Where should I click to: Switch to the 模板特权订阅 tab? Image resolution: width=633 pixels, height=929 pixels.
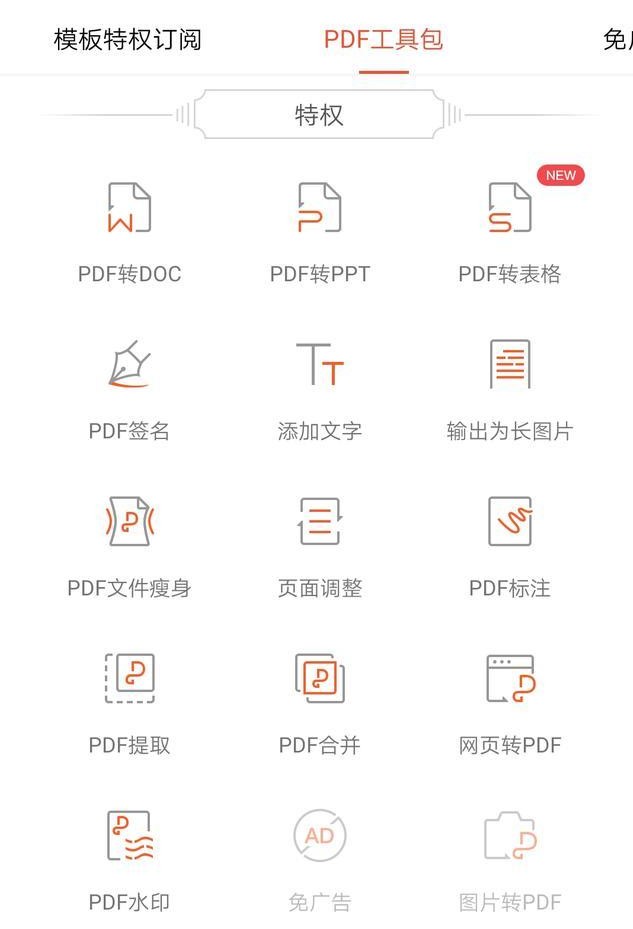click(128, 40)
